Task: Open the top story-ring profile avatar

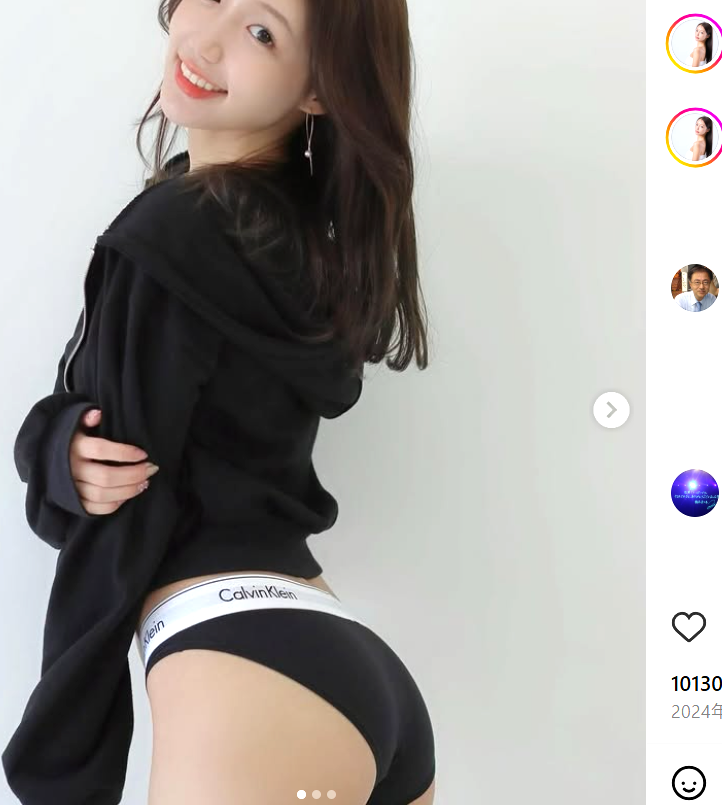Action: tap(695, 44)
